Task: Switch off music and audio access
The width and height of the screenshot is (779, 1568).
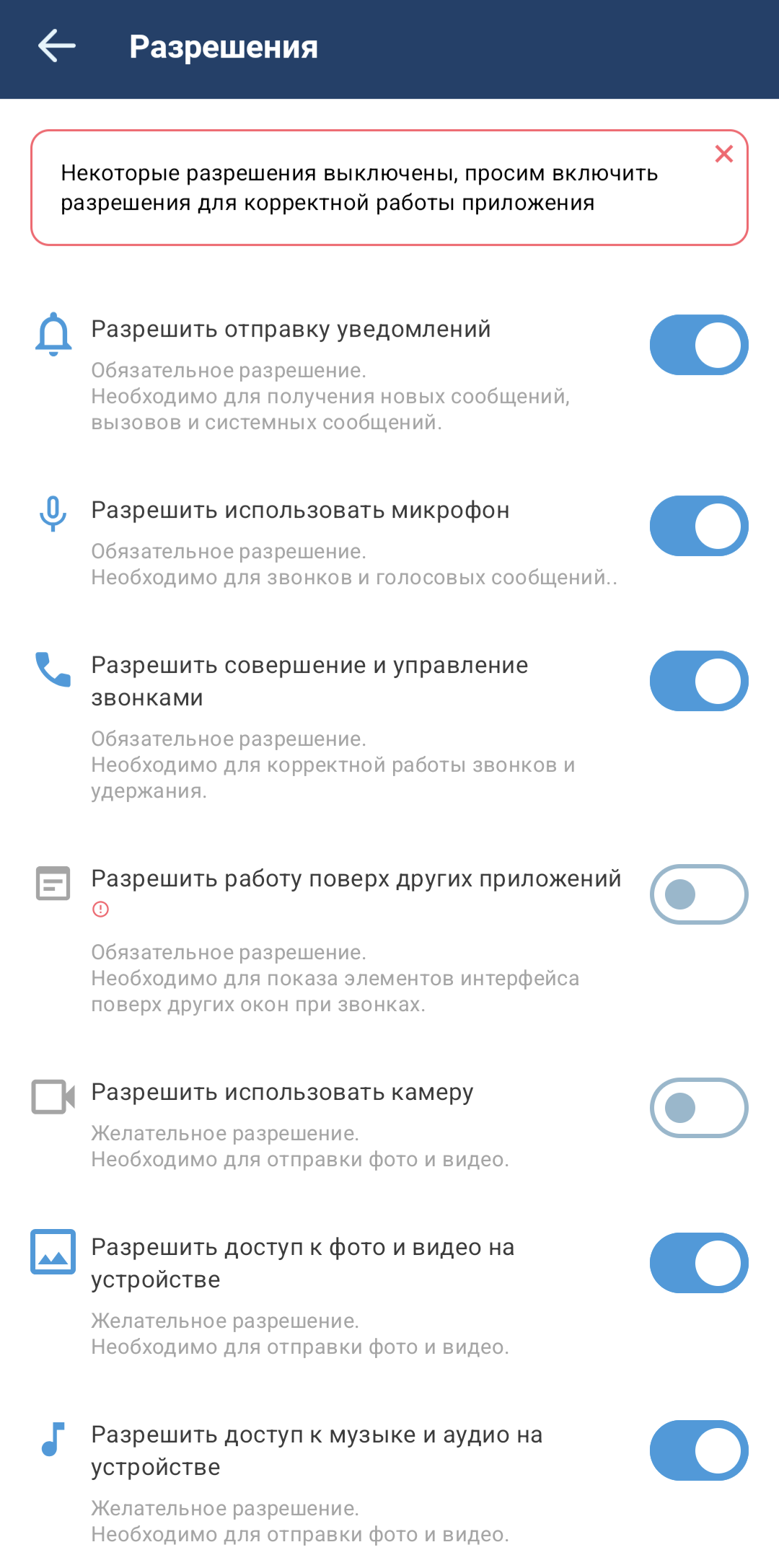Action: (x=698, y=1450)
